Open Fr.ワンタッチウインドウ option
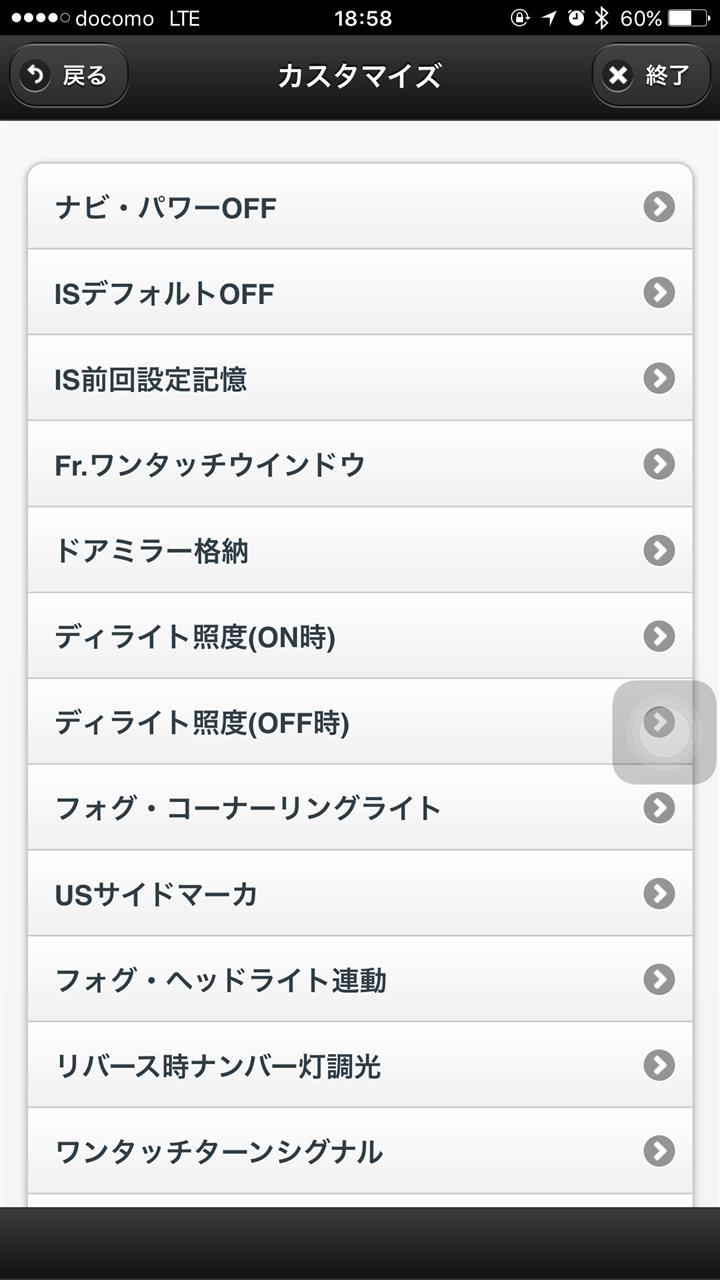Screen dimensions: 720x1280 point(360,464)
